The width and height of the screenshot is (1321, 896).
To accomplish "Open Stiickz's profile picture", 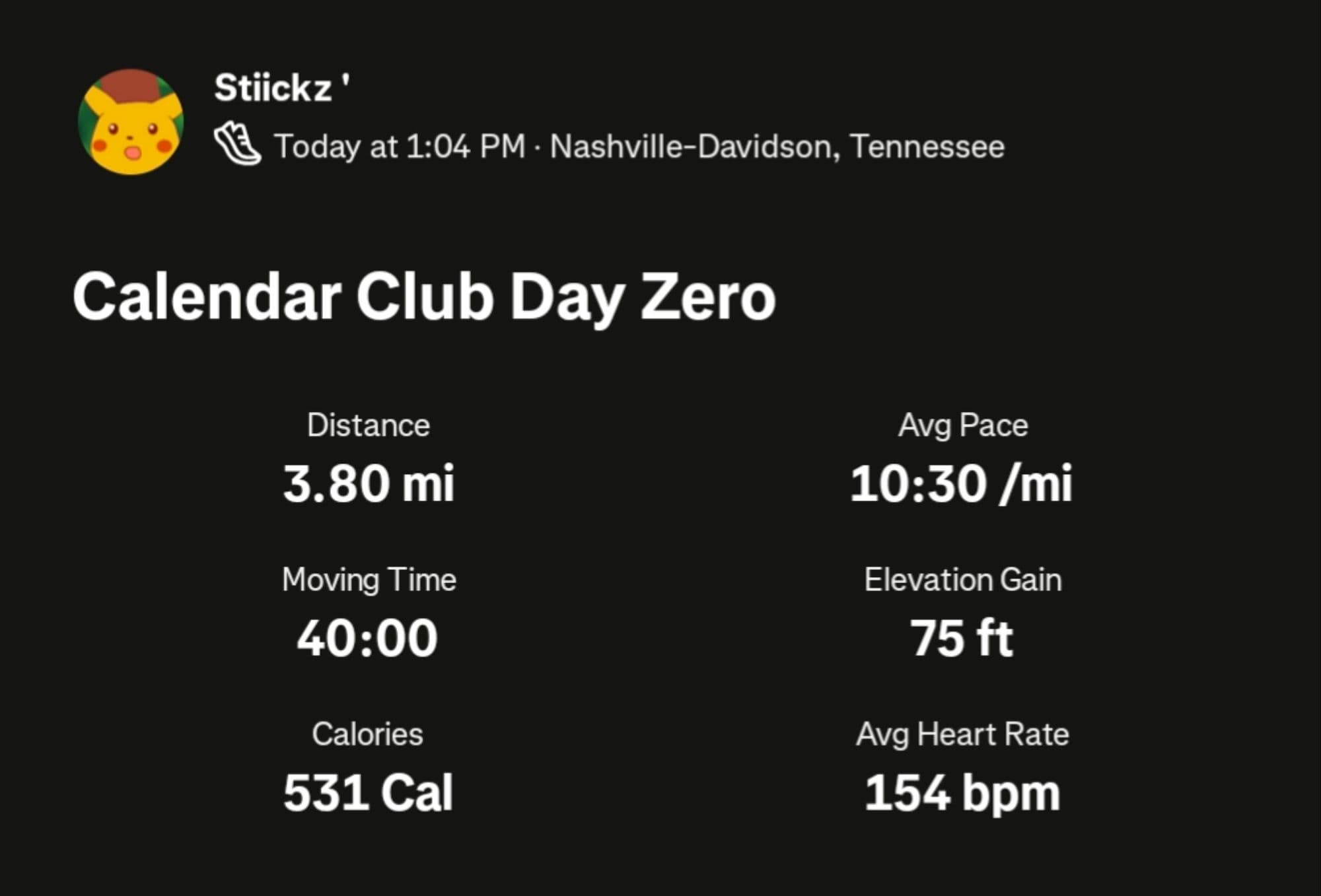I will tap(131, 122).
